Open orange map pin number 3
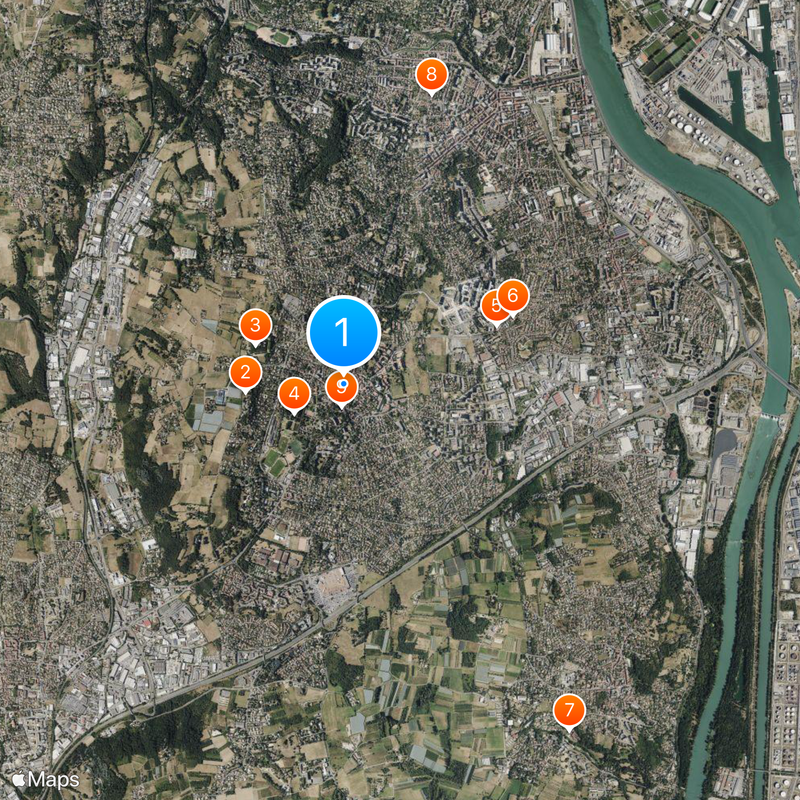 tap(256, 325)
